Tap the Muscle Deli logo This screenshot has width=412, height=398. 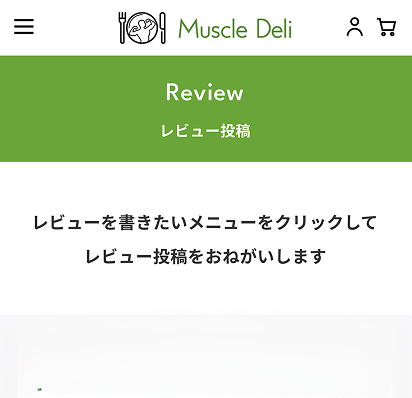[x=205, y=28]
